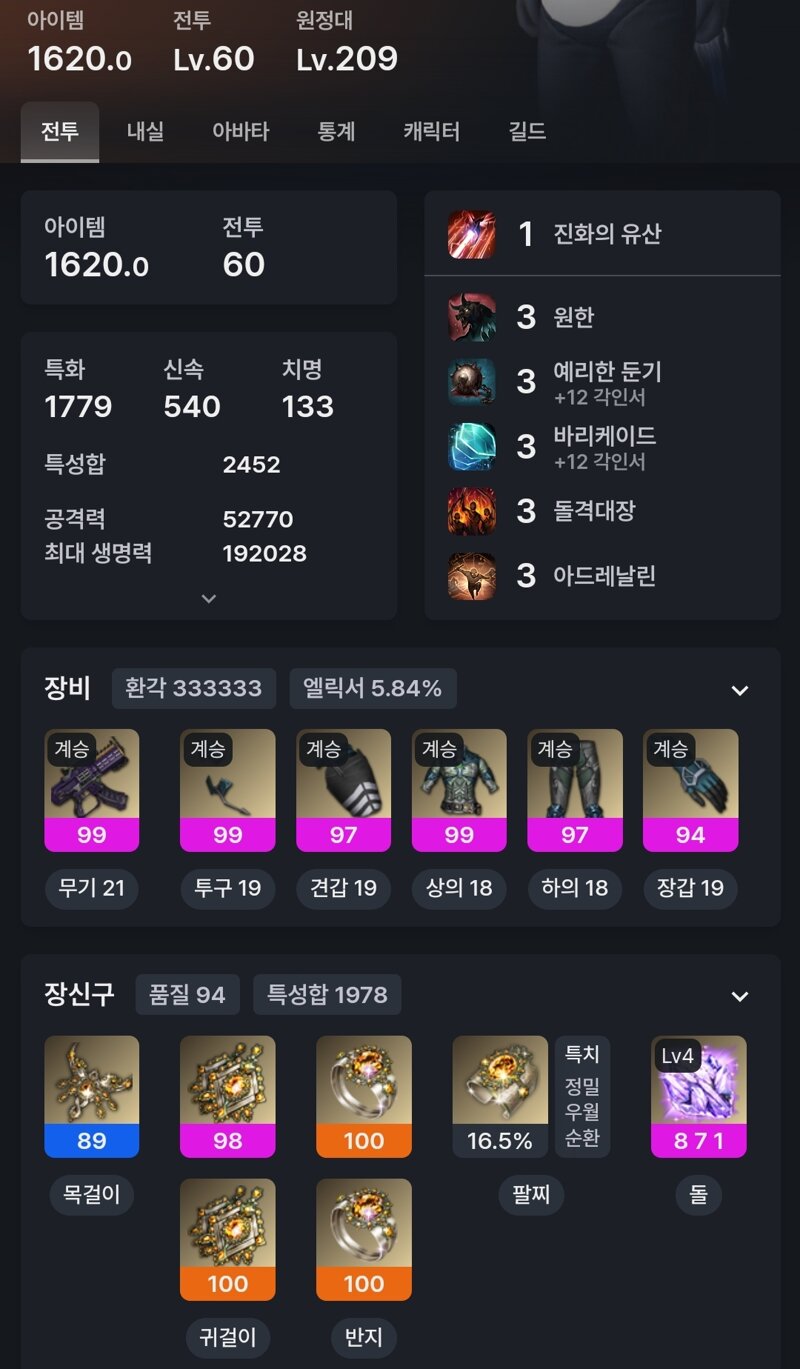Viewport: 800px width, 1369px height.
Task: View the 팔찌 bracelet details
Action: tap(500, 1096)
